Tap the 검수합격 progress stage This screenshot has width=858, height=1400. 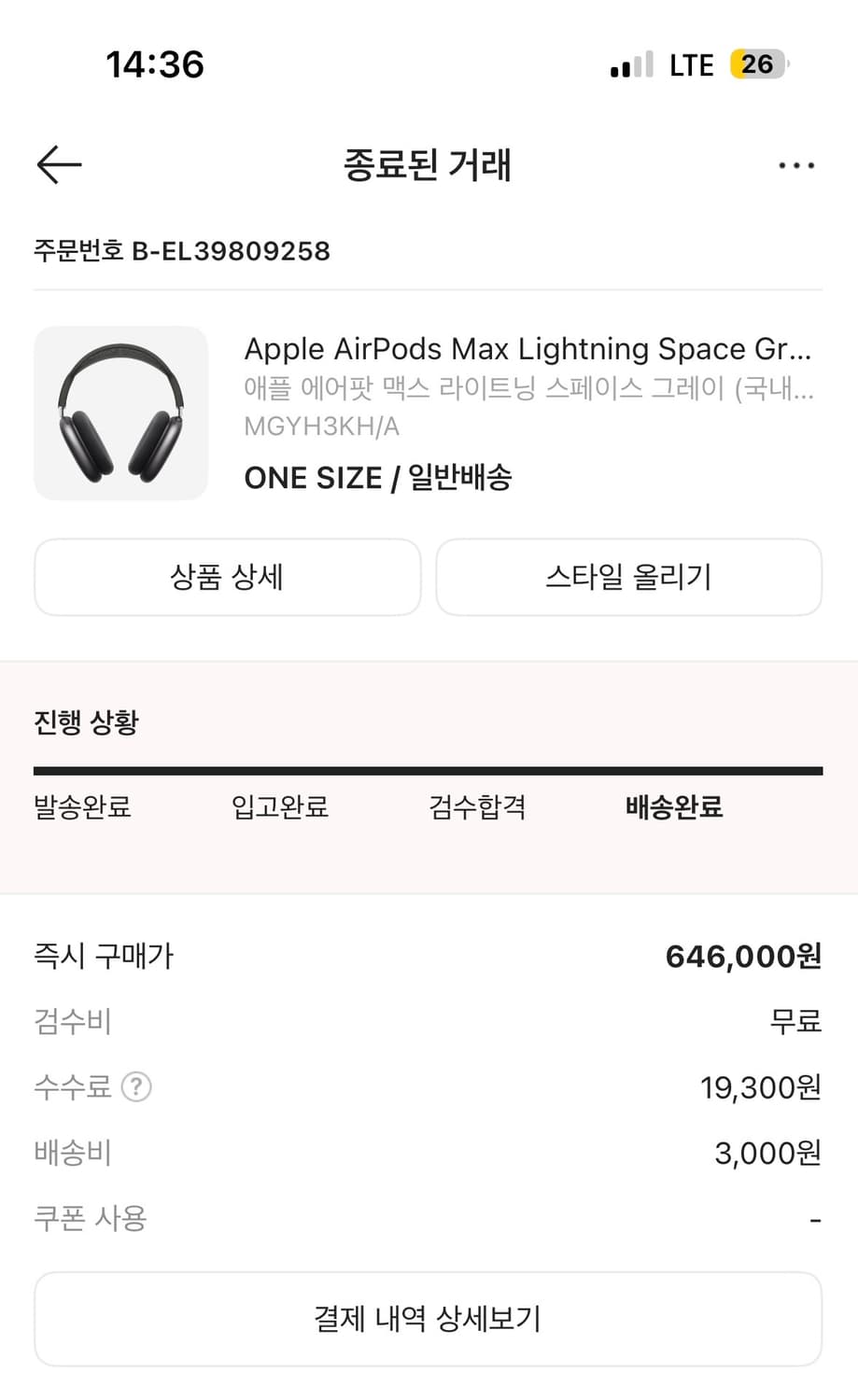coord(478,807)
